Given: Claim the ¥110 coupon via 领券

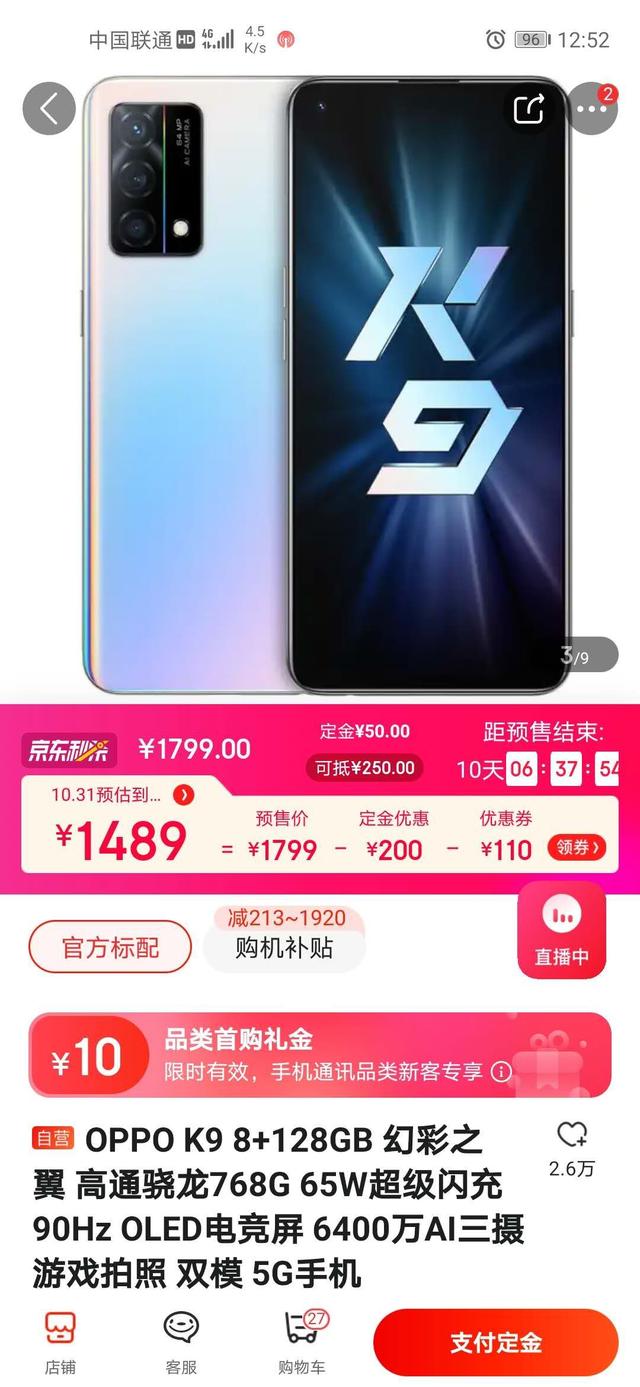Looking at the screenshot, I should (577, 848).
